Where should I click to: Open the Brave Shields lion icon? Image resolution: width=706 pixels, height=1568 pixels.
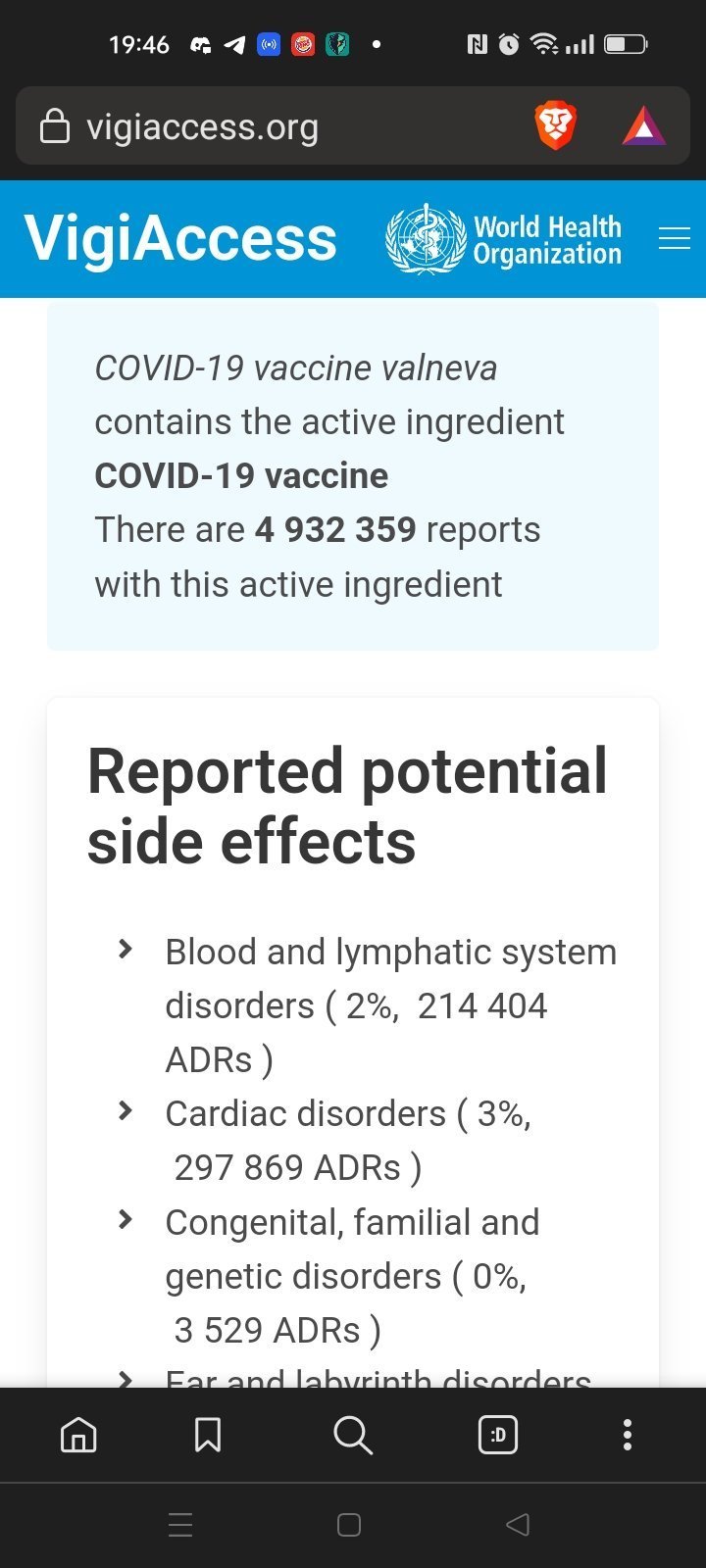(x=555, y=126)
